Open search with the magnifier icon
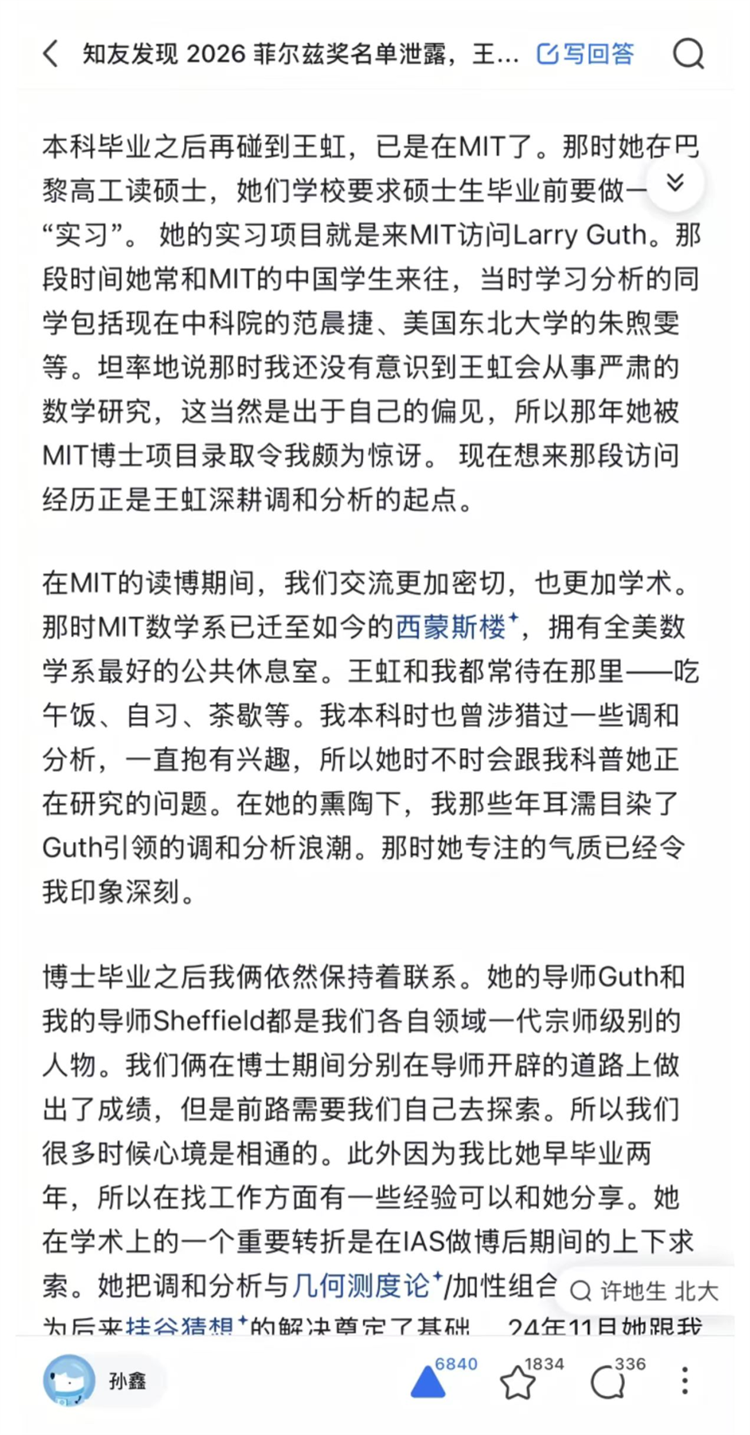Viewport: 750px width, 1435px height. click(x=688, y=54)
